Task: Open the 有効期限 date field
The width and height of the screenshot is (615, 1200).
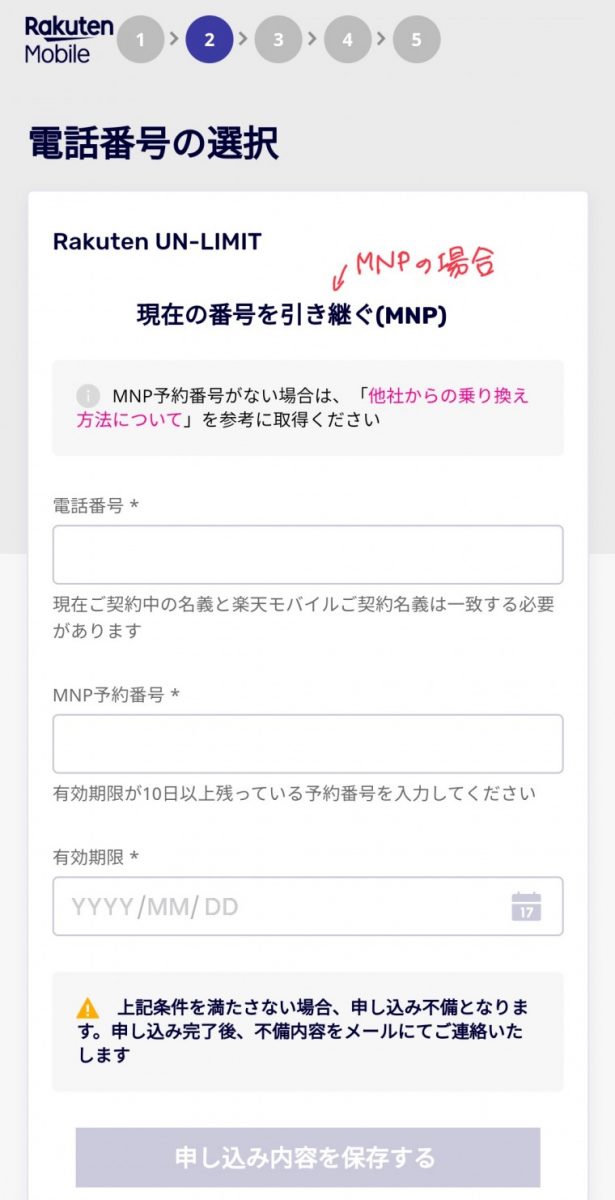Action: click(x=280, y=907)
